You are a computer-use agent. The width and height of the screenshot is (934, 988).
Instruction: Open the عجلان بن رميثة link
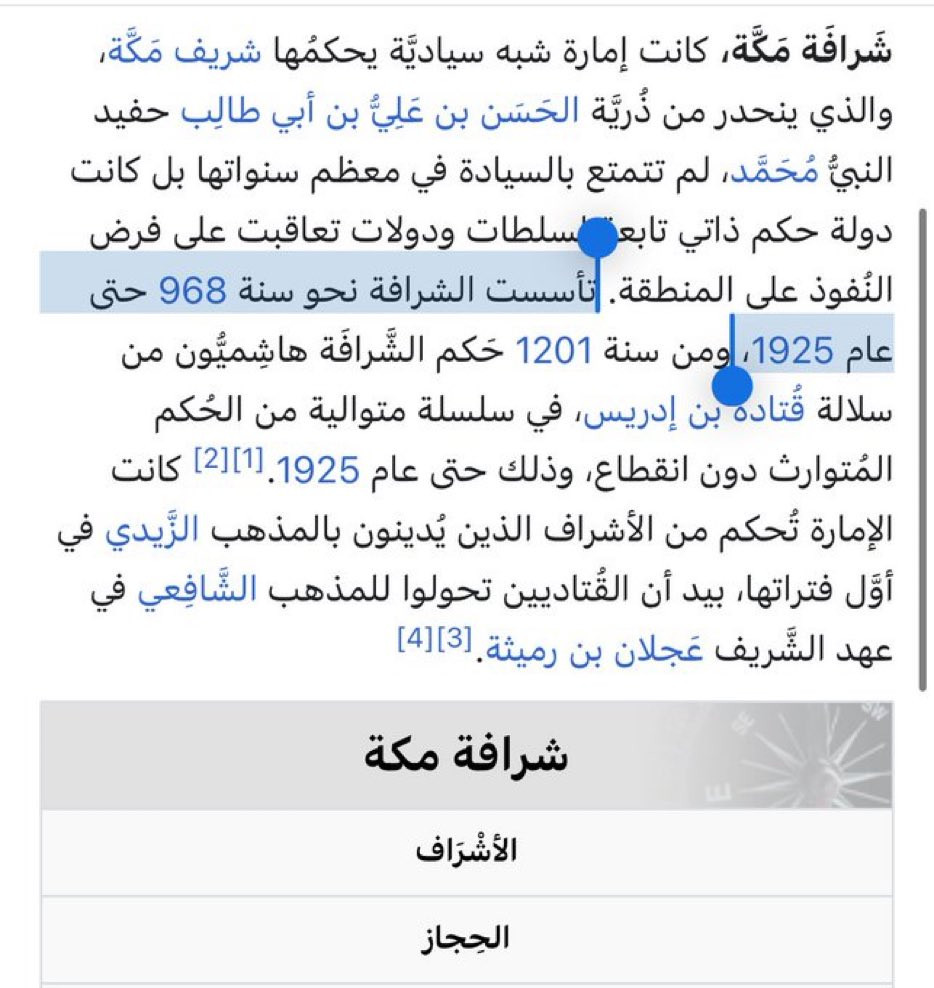[594, 650]
